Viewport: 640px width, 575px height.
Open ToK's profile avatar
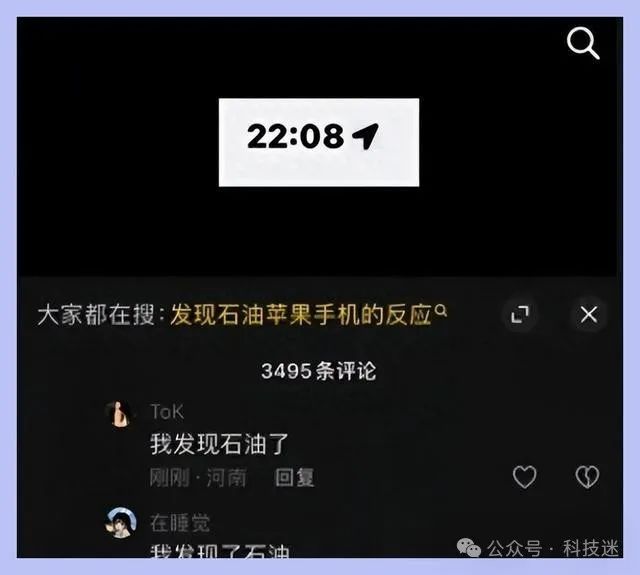(121, 413)
